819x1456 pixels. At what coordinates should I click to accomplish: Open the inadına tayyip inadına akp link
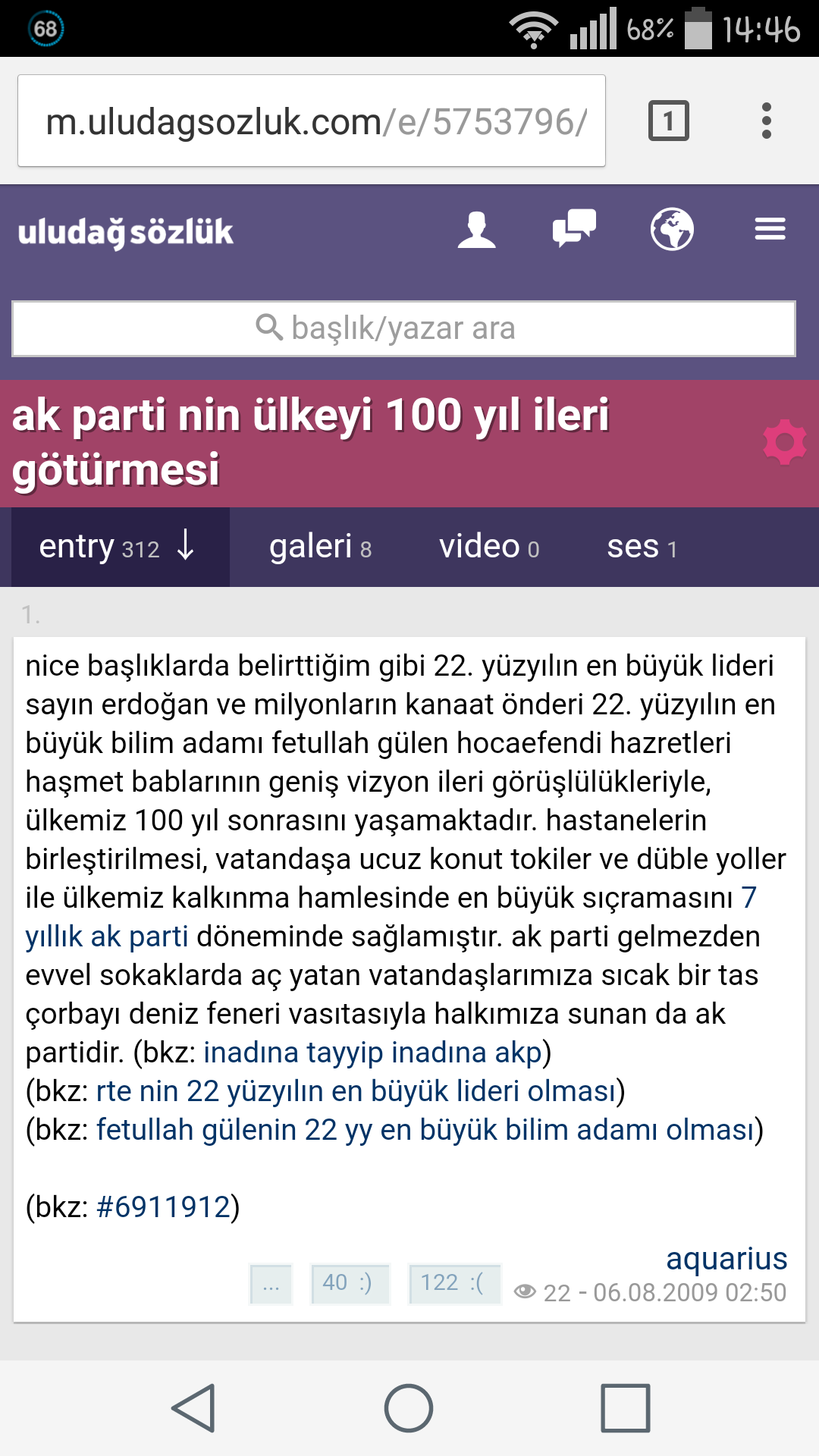click(372, 1053)
